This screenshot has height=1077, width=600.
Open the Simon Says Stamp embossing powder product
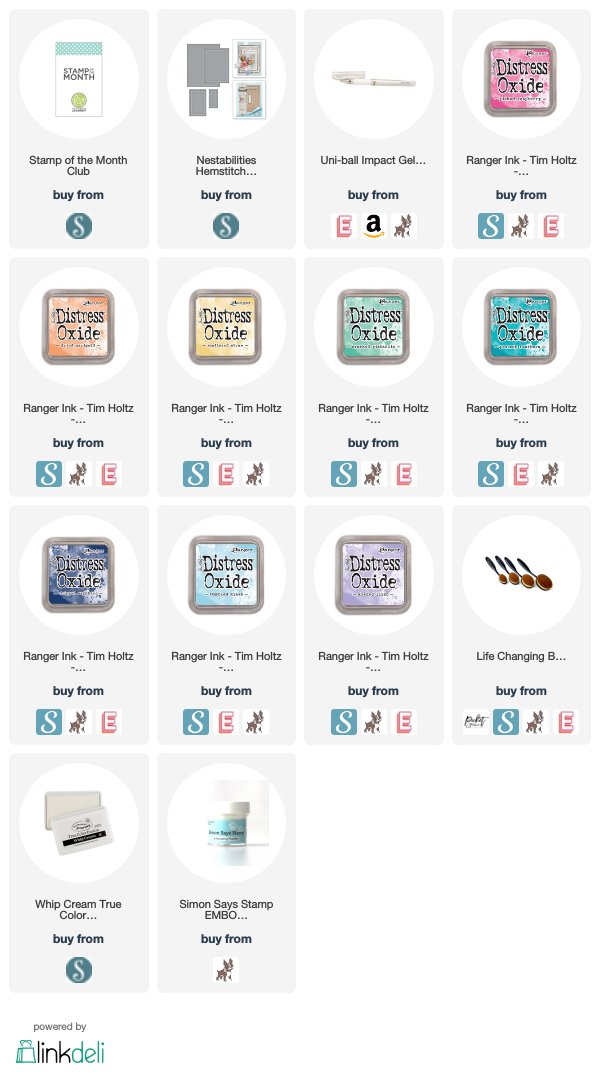(226, 823)
